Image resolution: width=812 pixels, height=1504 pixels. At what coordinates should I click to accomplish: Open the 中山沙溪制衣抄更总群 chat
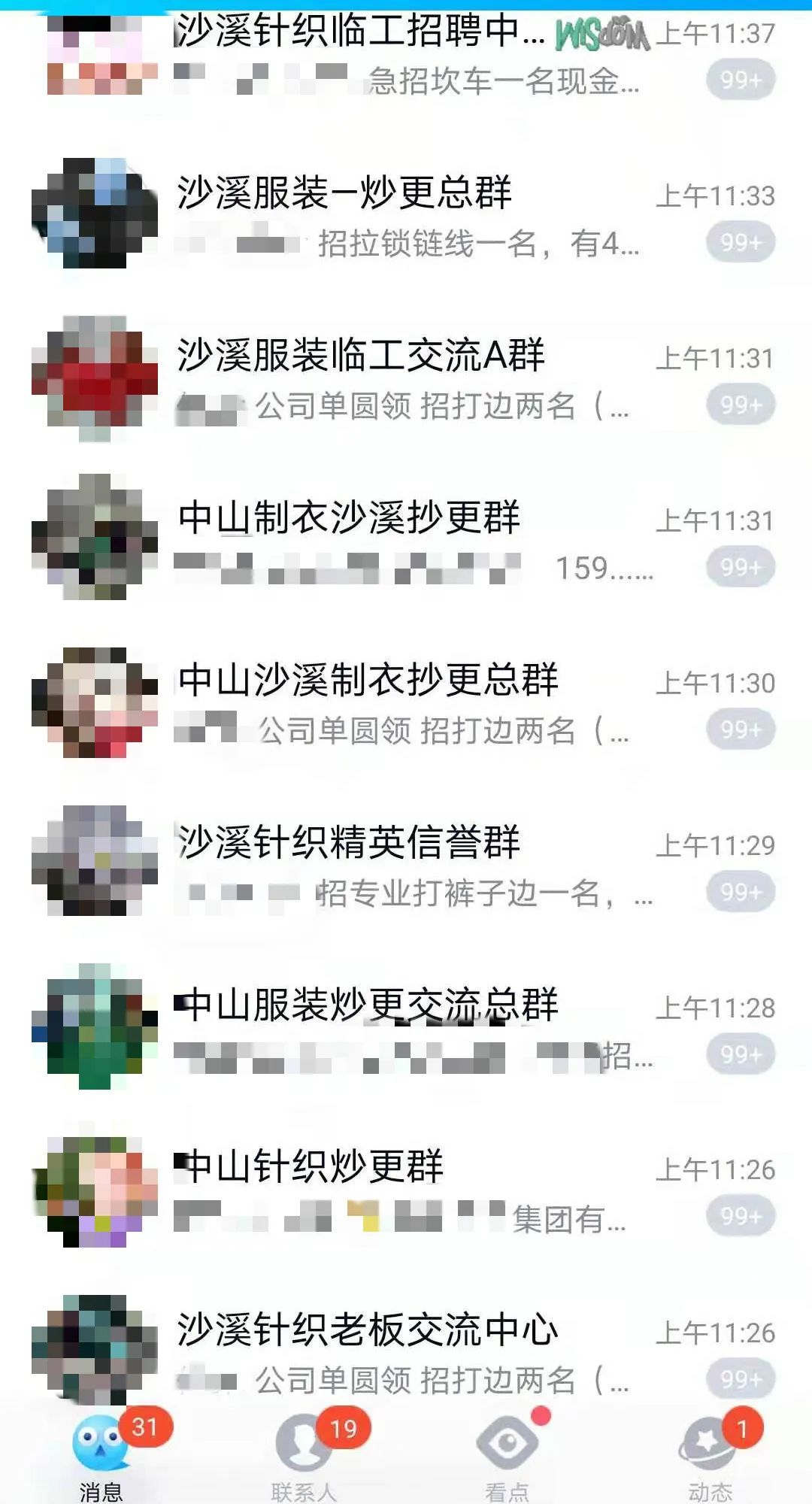(406, 704)
